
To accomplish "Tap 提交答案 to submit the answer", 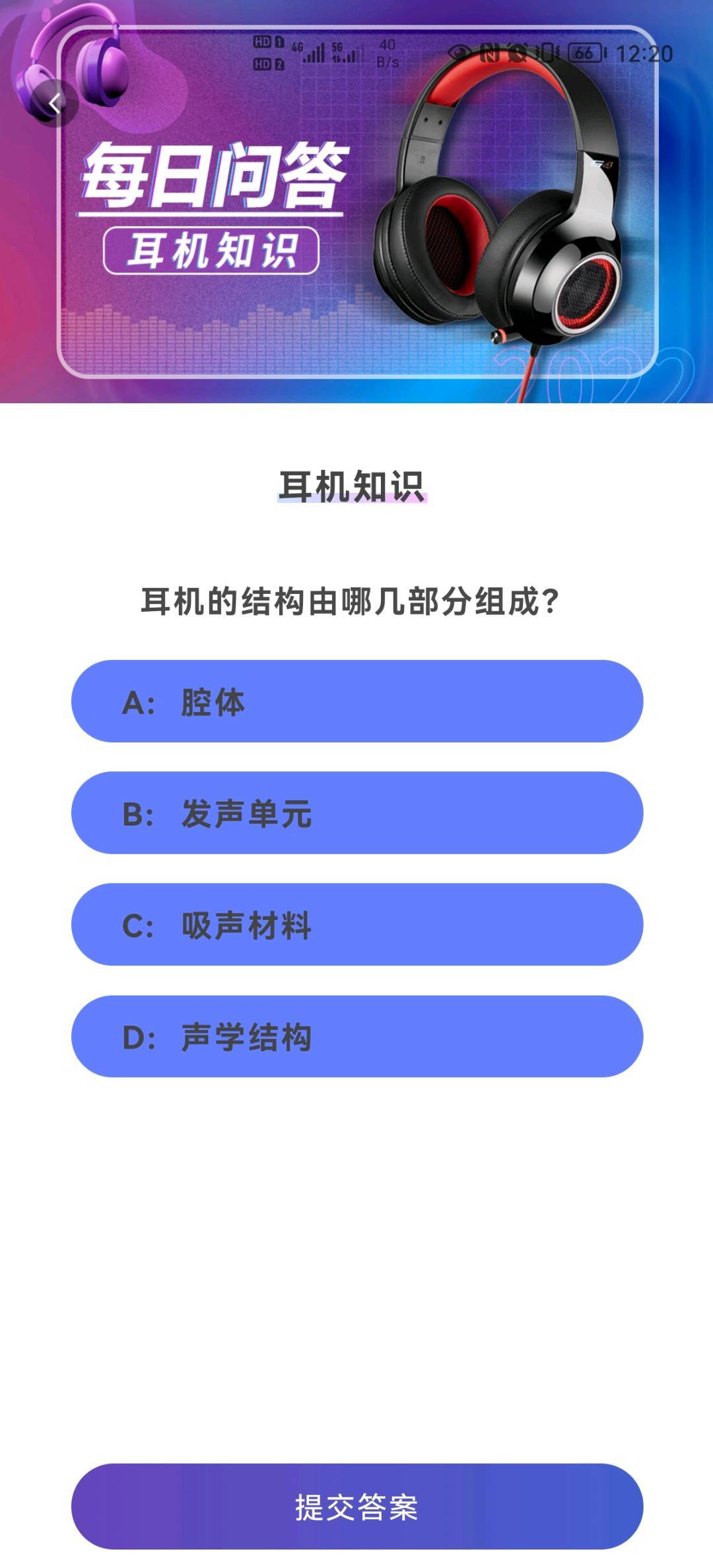I will [x=357, y=1507].
